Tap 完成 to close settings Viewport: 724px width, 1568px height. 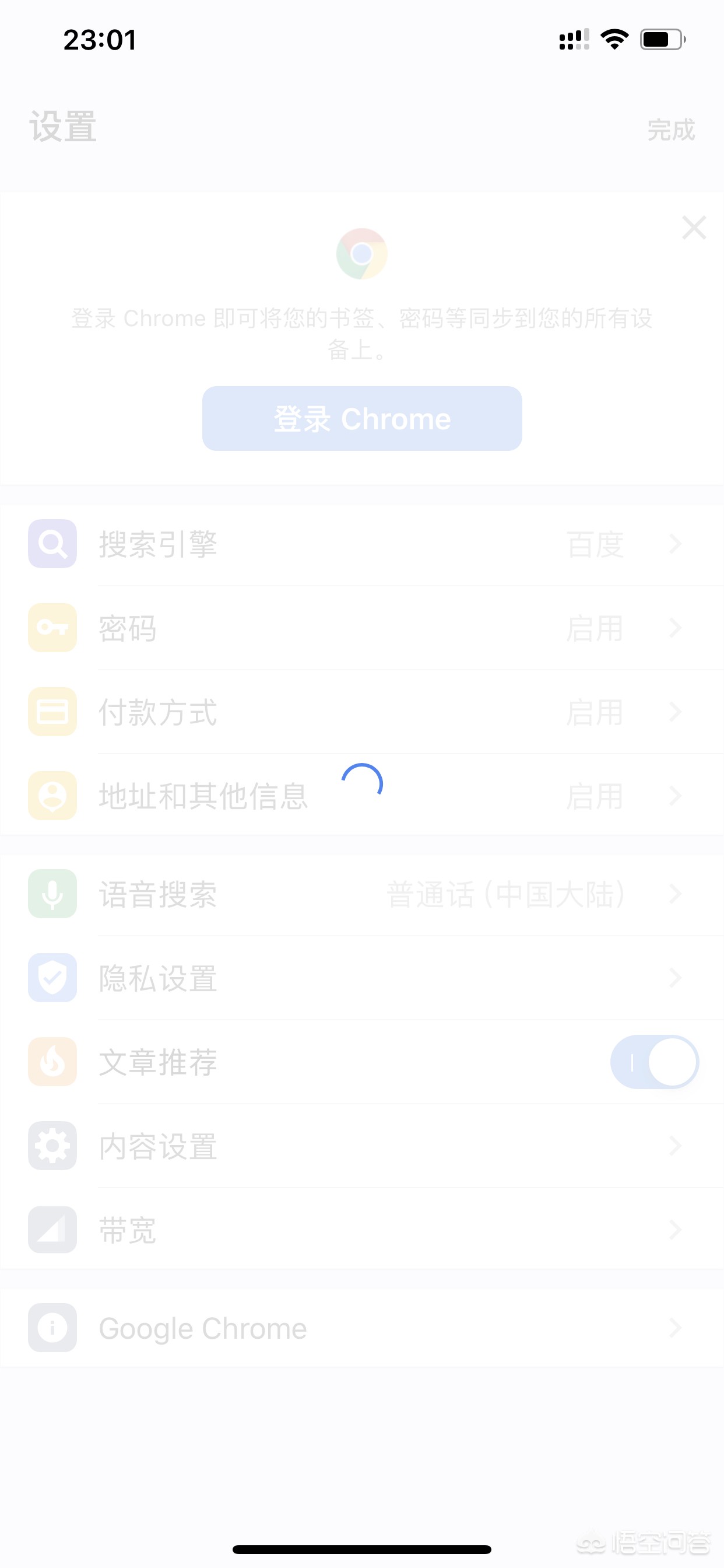click(x=670, y=129)
